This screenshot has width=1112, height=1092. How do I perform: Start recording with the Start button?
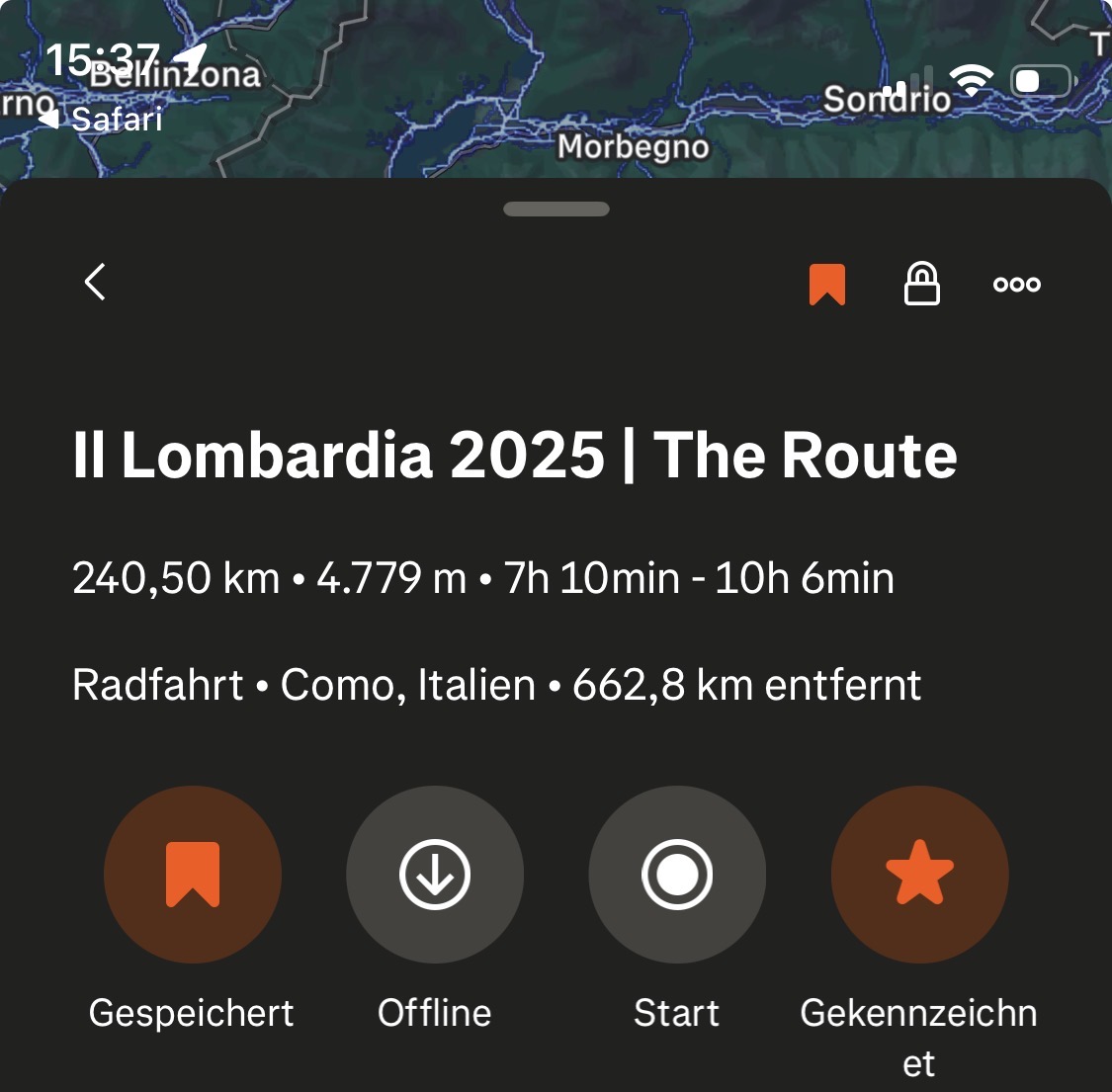click(x=677, y=875)
